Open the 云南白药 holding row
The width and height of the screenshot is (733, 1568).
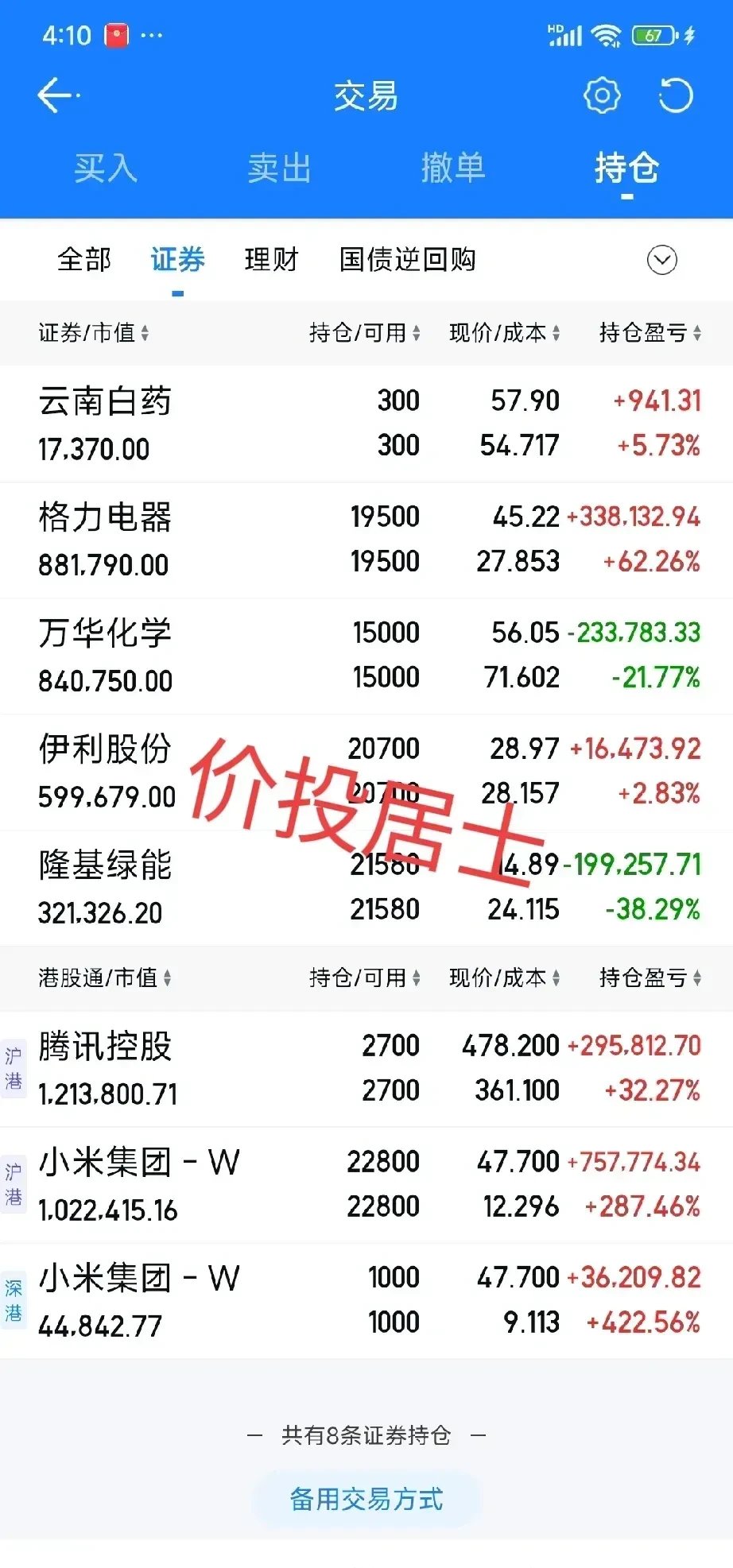(366, 424)
